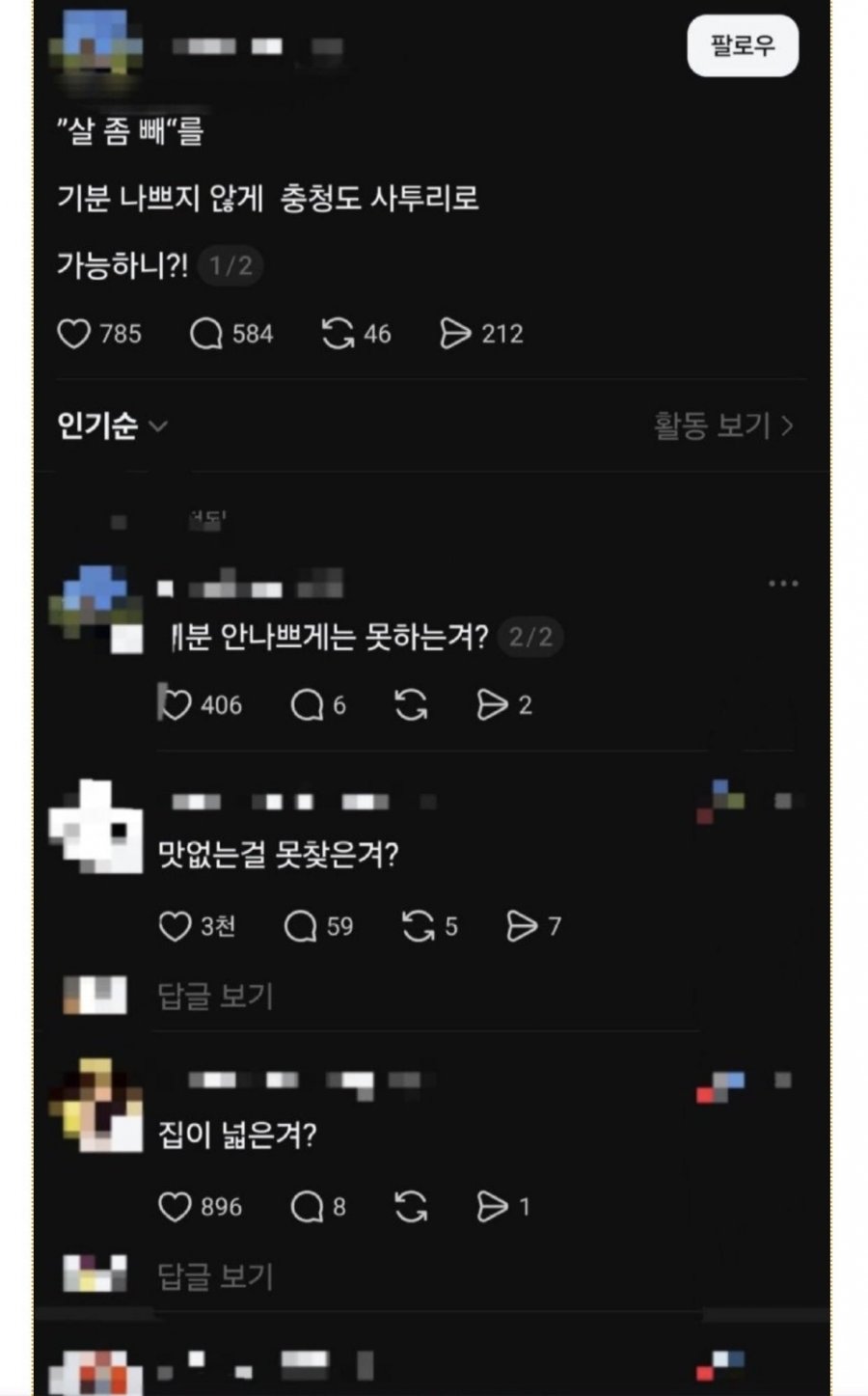The width and height of the screenshot is (868, 1396).
Task: Like the '집이 넓은겨?' comment
Action: click(x=176, y=1206)
